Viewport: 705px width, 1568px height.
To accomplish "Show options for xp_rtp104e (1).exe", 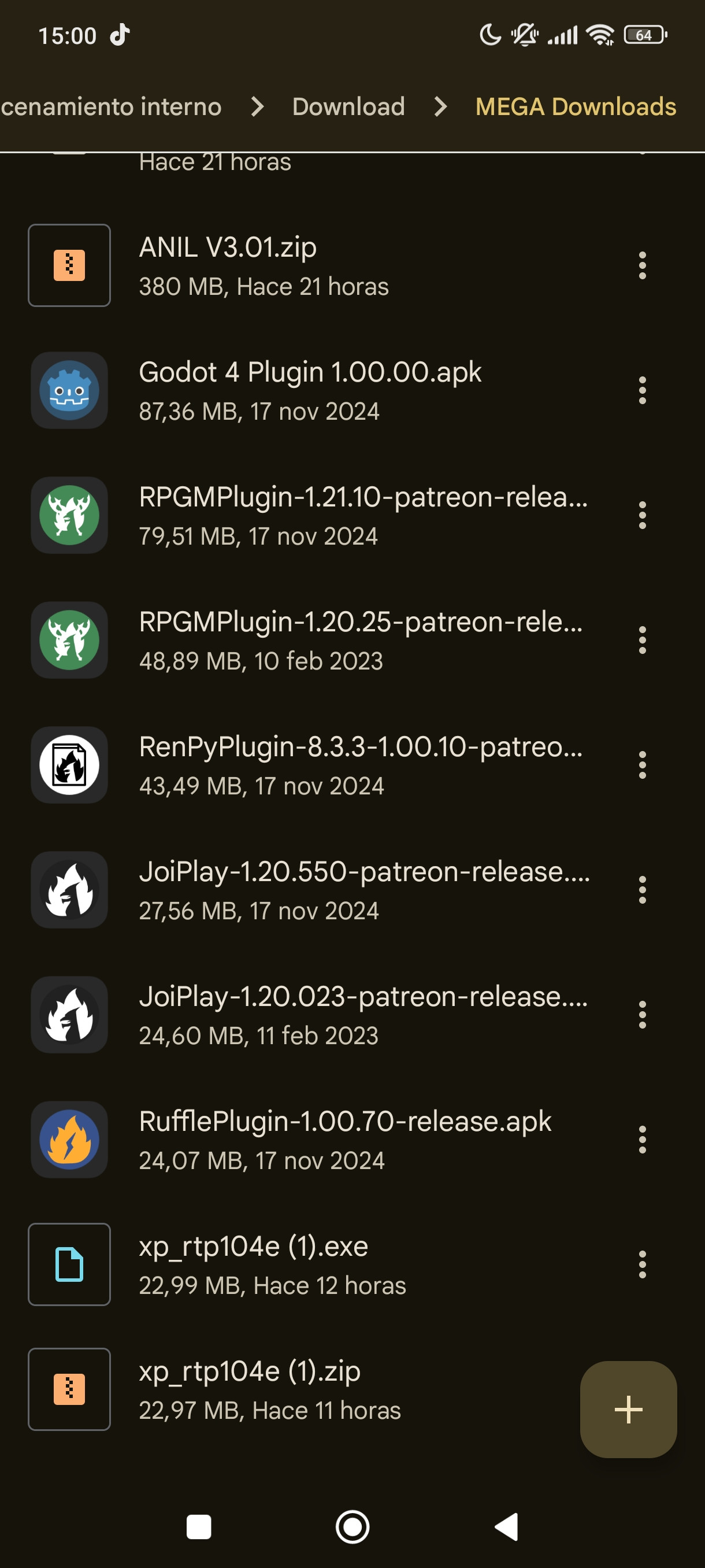I will pos(642,1264).
